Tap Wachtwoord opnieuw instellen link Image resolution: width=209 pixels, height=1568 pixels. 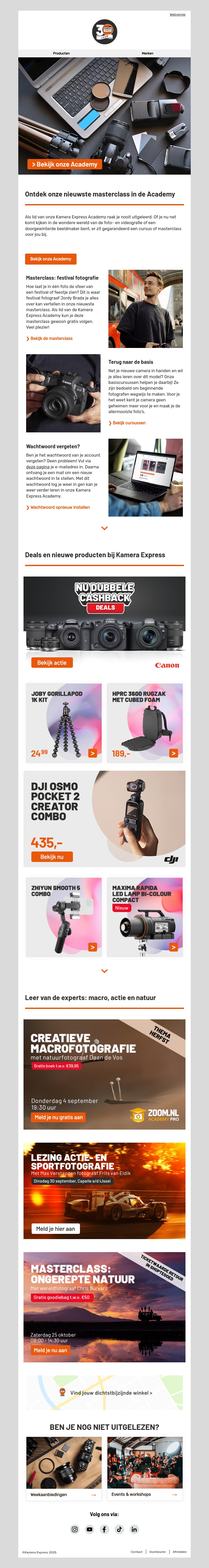pyautogui.click(x=60, y=507)
